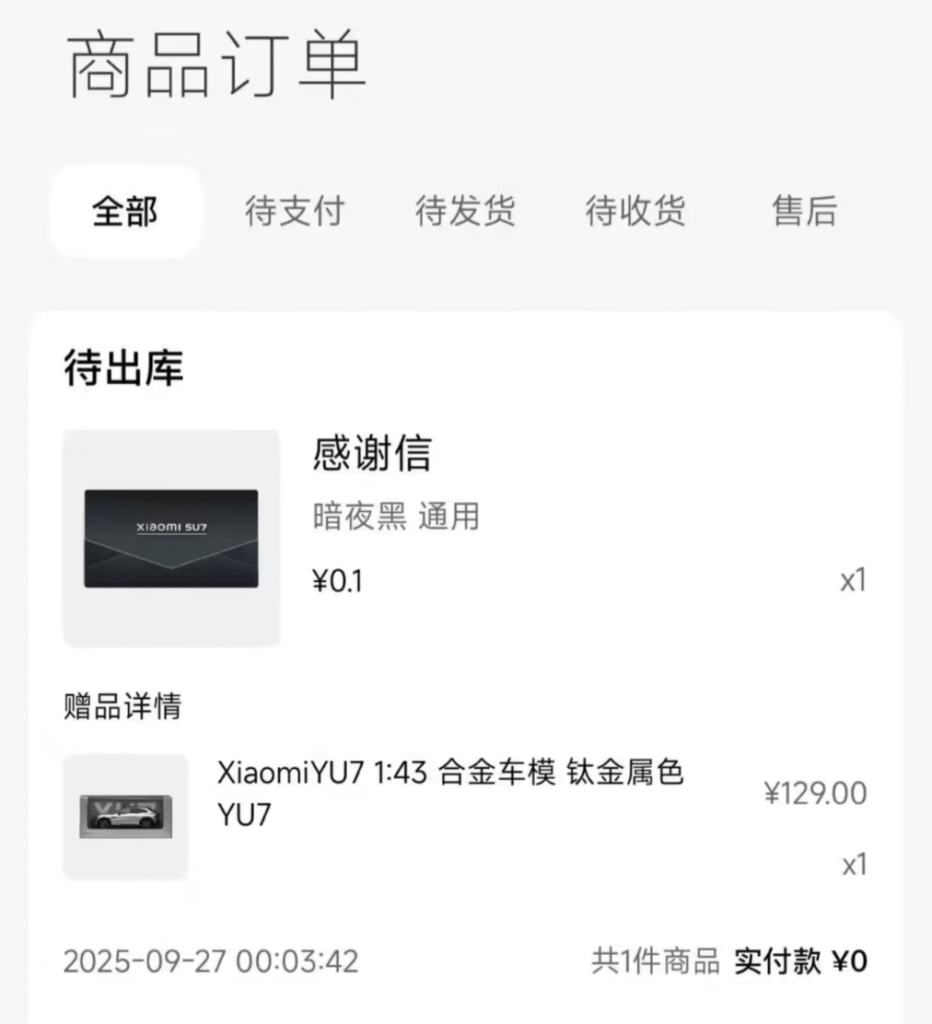Switch to the 全部 tab
932x1024 pixels.
pyautogui.click(x=125, y=212)
